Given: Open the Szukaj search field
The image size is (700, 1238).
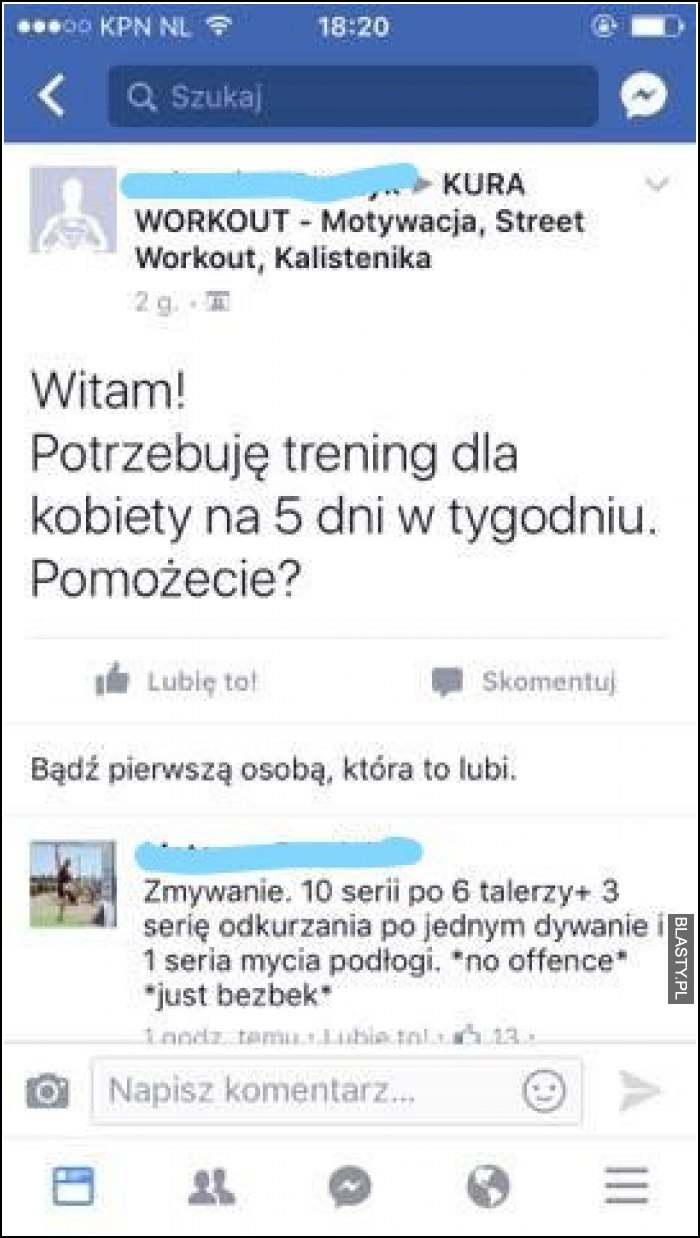Looking at the screenshot, I should click(352, 97).
